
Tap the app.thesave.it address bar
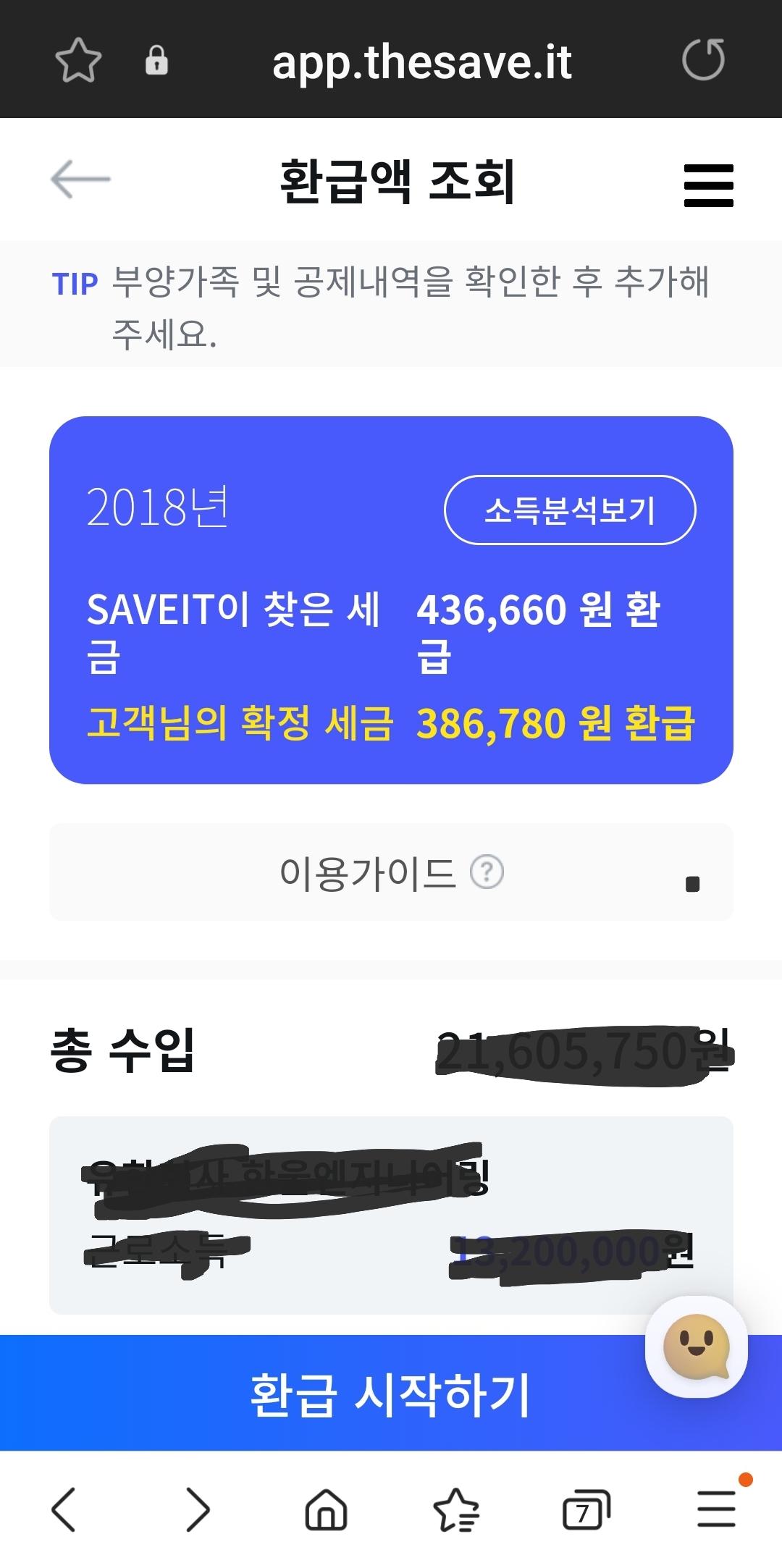click(421, 62)
